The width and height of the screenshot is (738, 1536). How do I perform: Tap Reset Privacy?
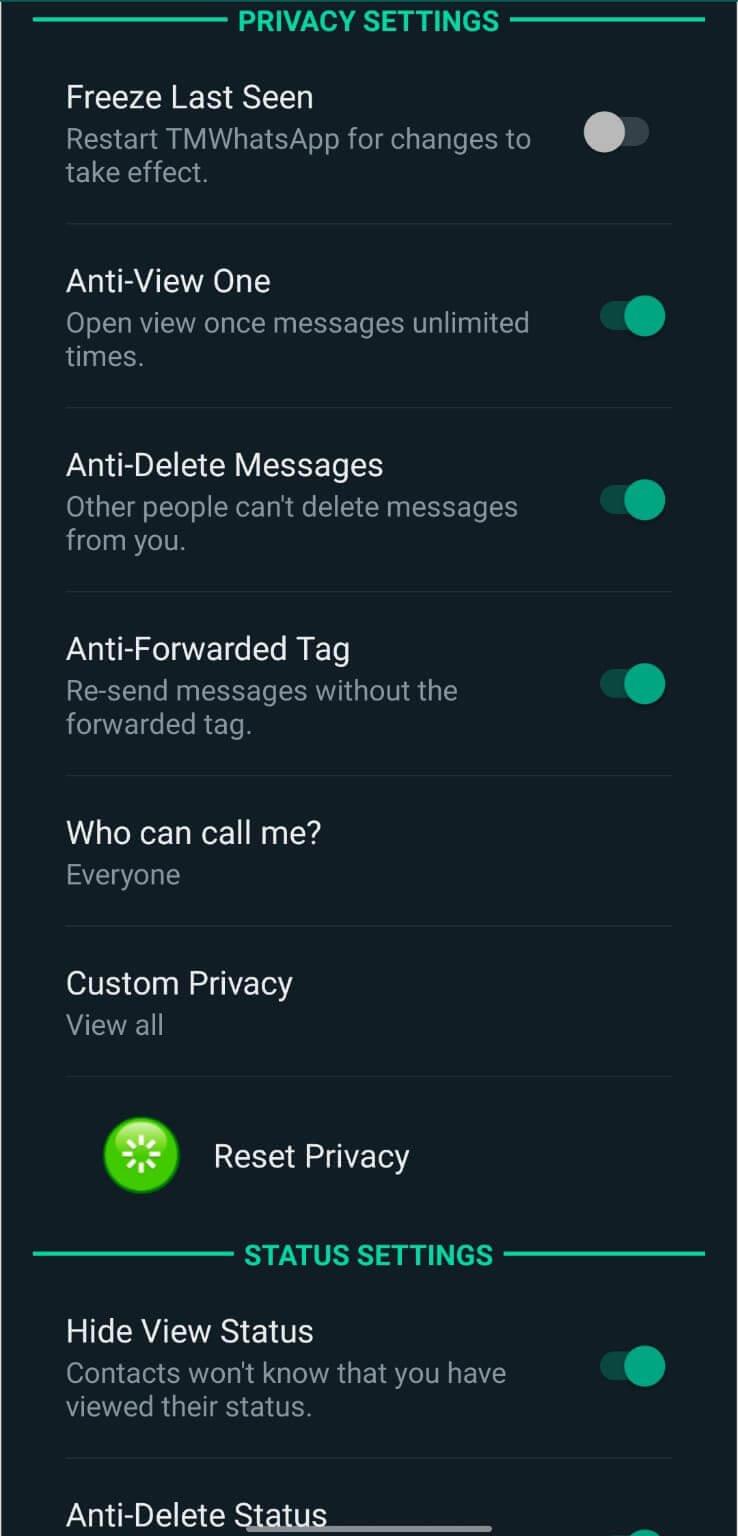click(311, 1157)
